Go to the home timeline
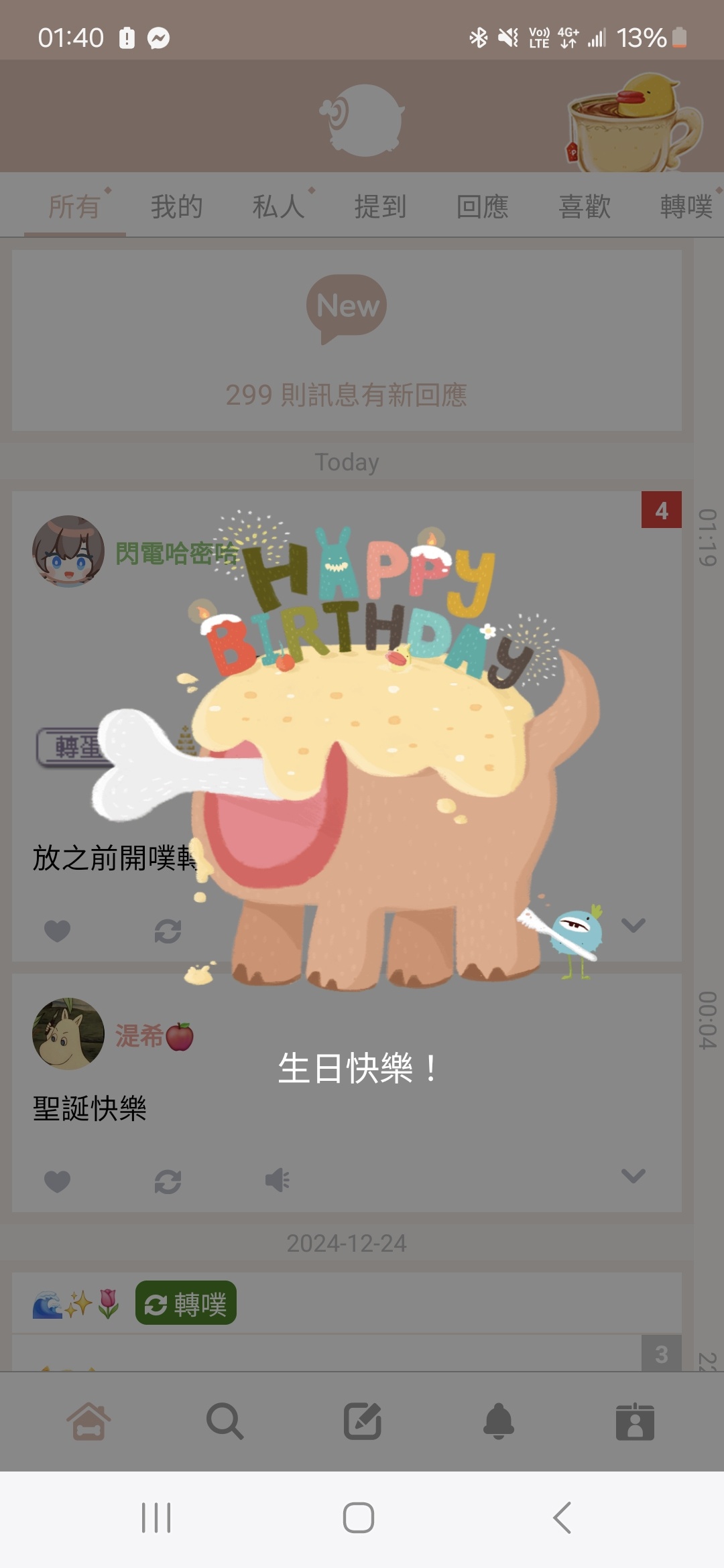This screenshot has height=1568, width=724. click(88, 1421)
